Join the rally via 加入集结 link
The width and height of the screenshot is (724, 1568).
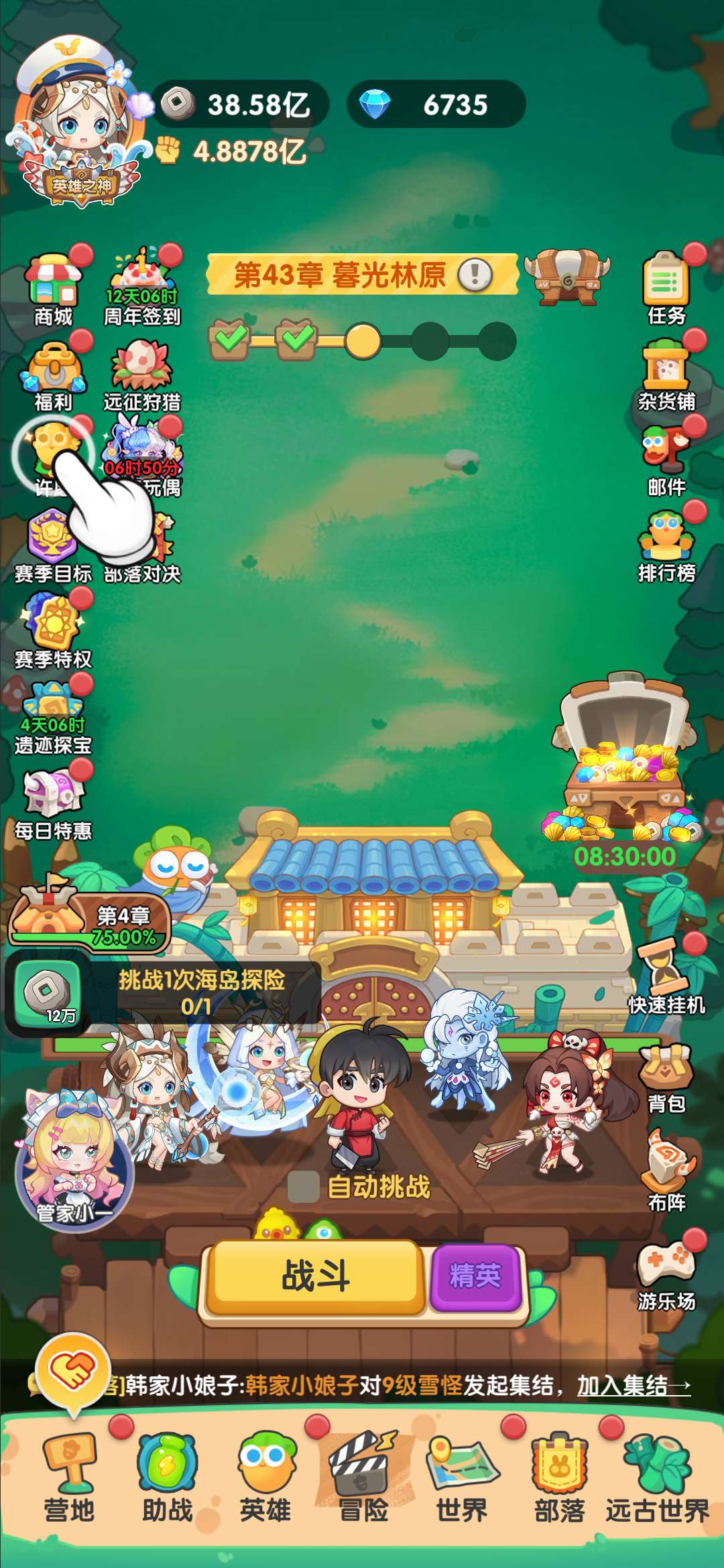[633, 1386]
